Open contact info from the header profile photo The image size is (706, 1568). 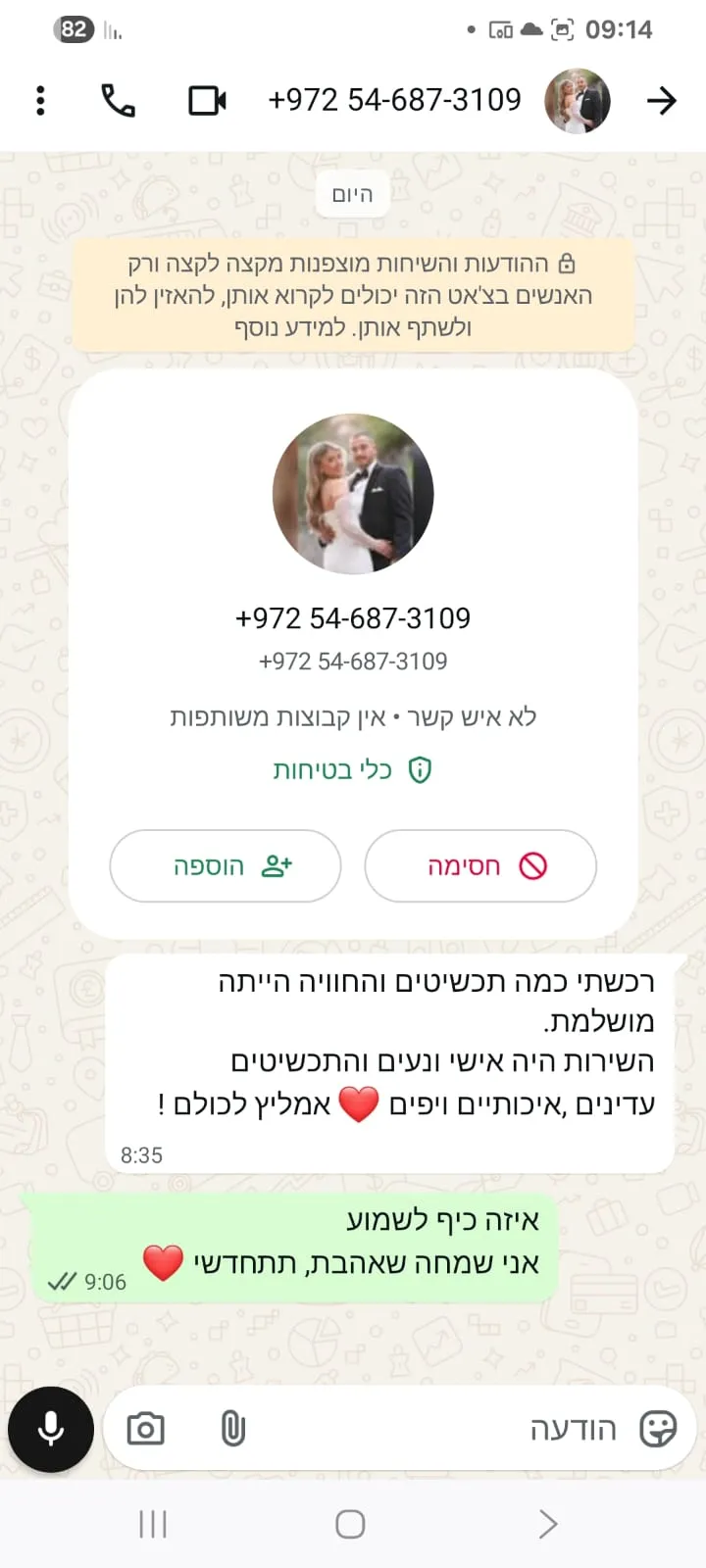point(578,100)
